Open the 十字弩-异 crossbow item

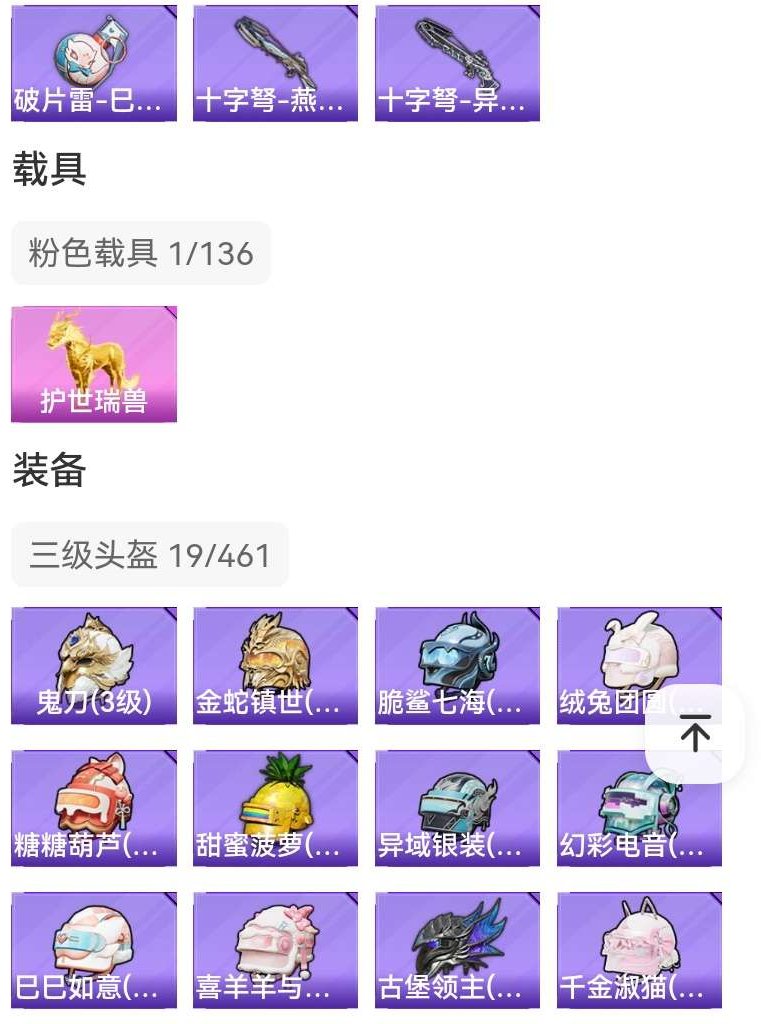(457, 60)
